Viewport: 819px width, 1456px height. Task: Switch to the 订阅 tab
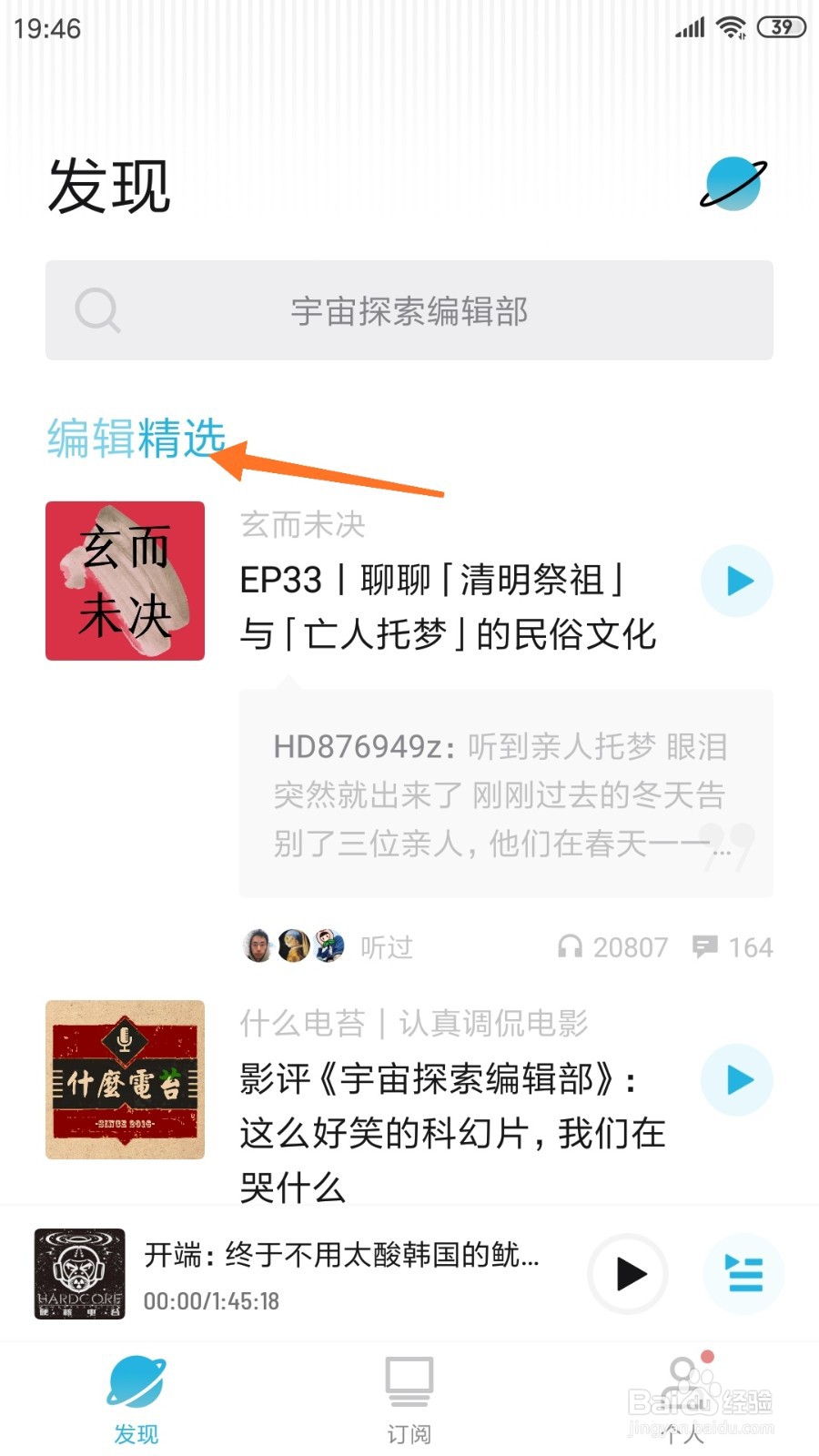(409, 1400)
